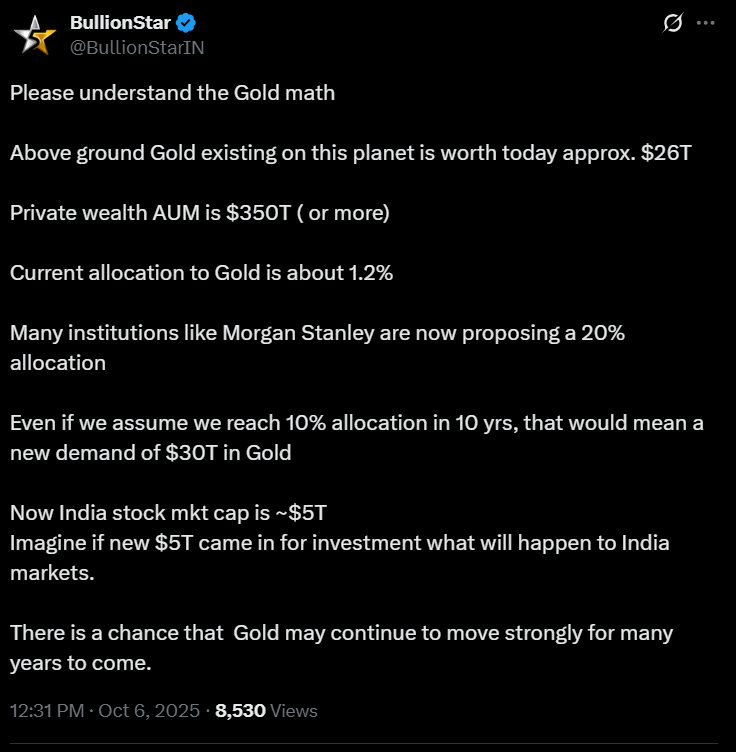Open the BullionStar display name link
Viewport: 736px width, 752px height.
(x=120, y=23)
